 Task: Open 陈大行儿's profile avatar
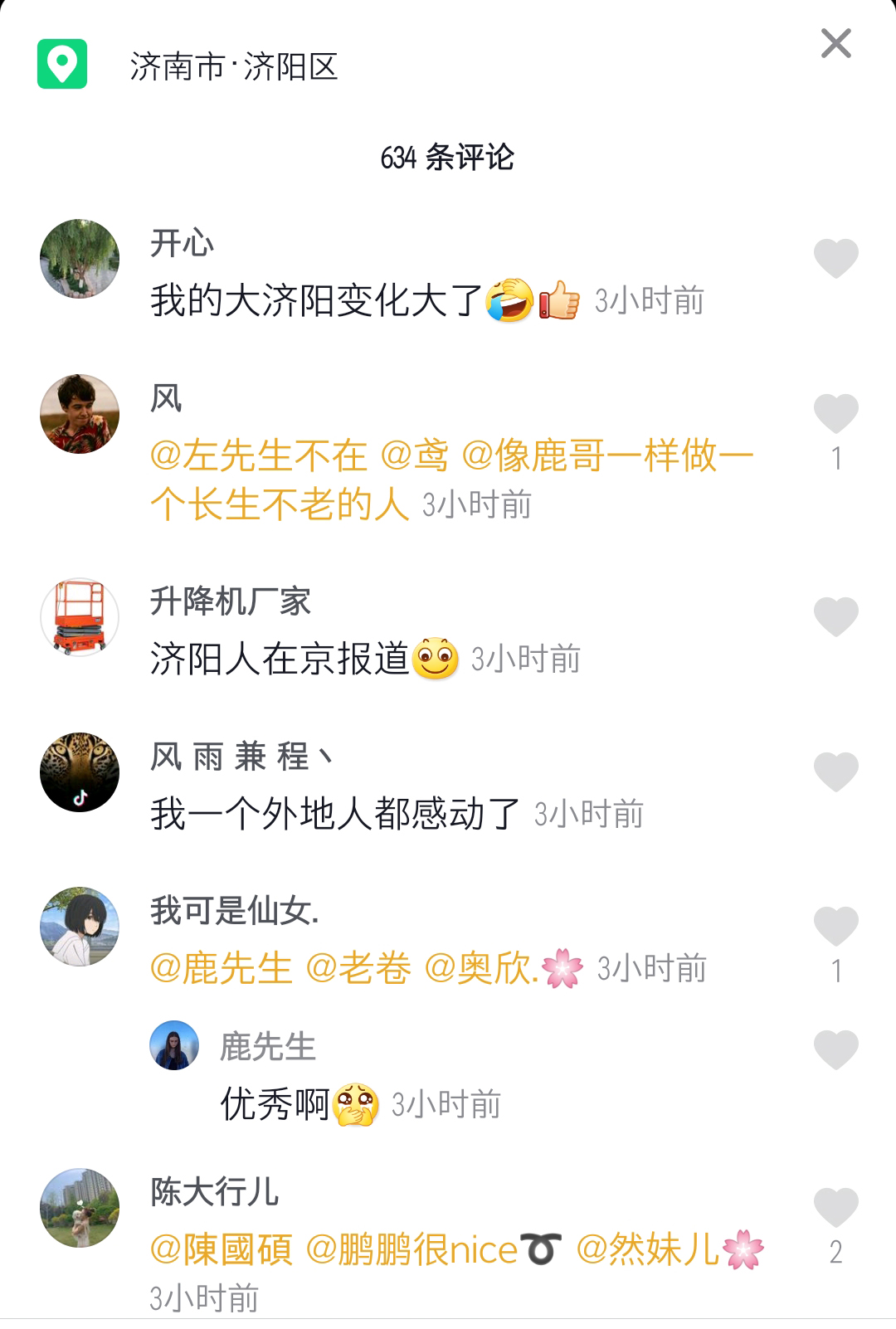point(80,1208)
